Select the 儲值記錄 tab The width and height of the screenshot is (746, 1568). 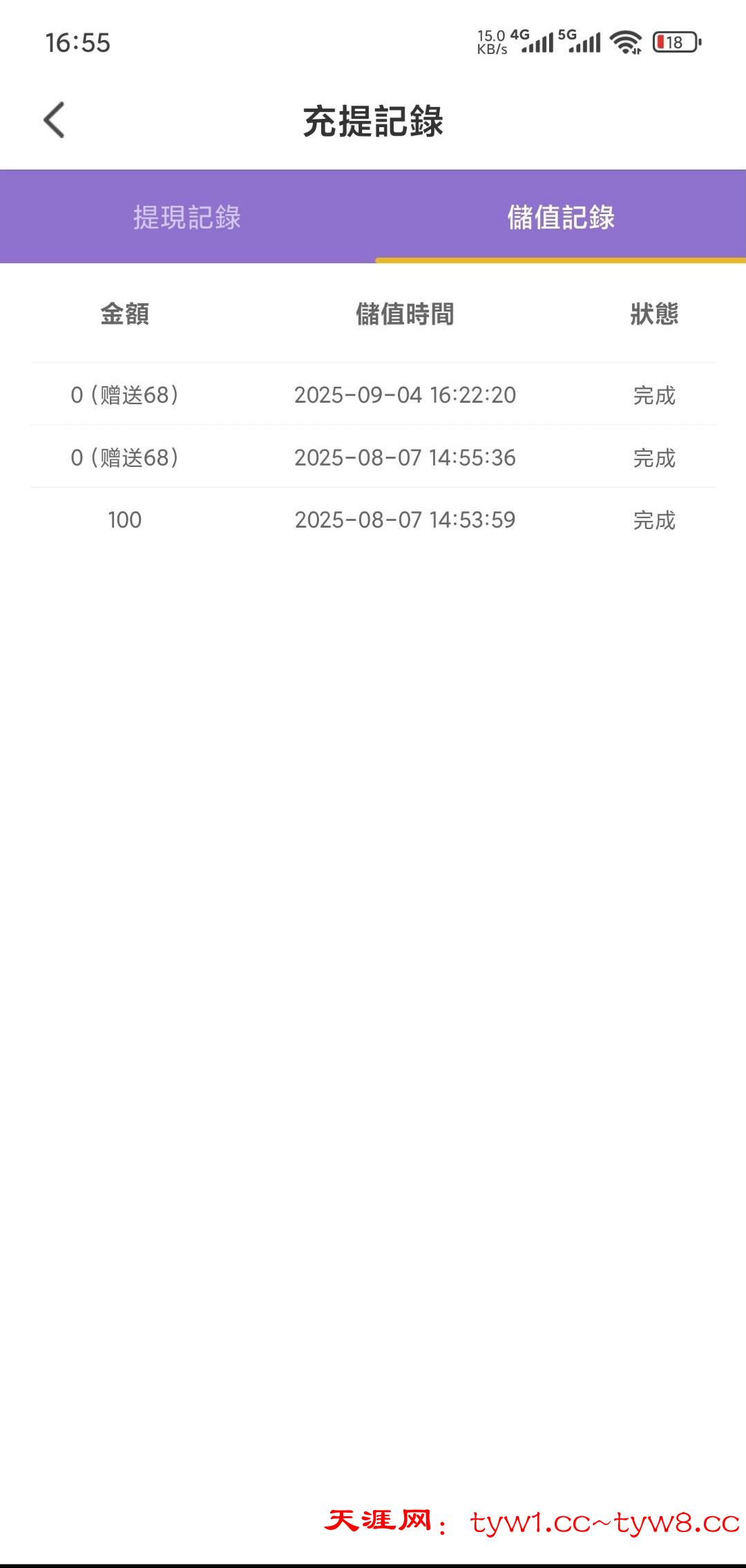click(x=560, y=217)
